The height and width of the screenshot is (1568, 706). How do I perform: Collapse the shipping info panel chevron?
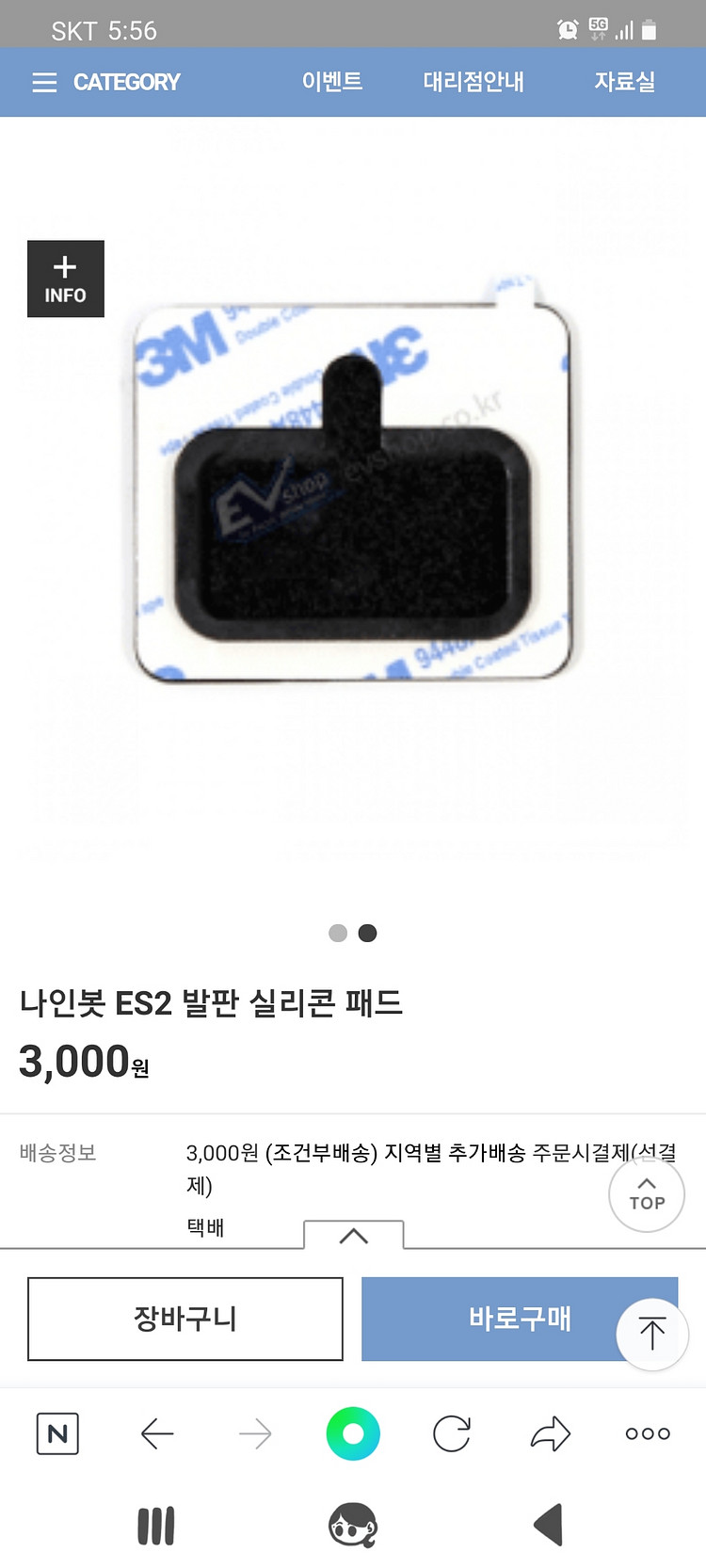[353, 1236]
